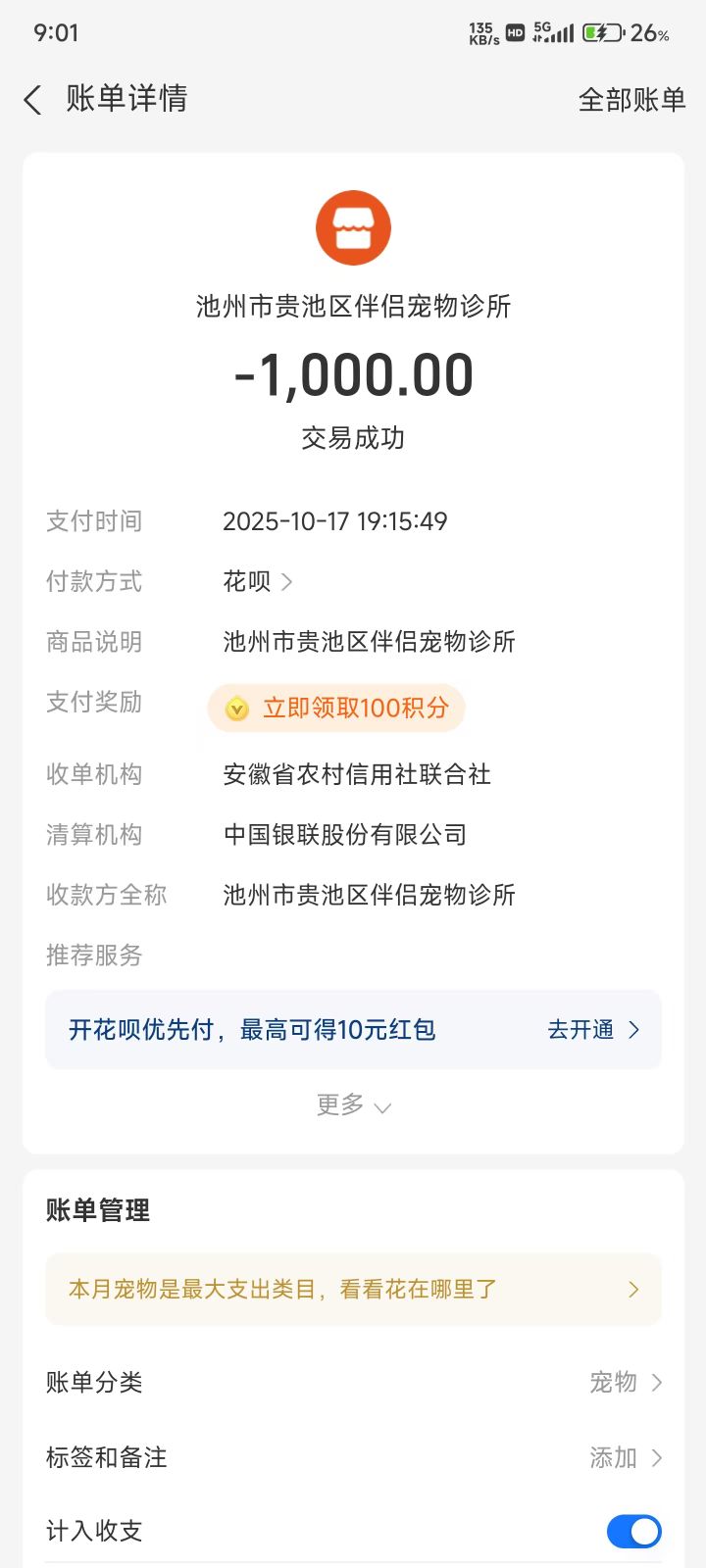Screen dimensions: 706x1568
Task: Open 全部账单 all bills
Action: pos(631,100)
